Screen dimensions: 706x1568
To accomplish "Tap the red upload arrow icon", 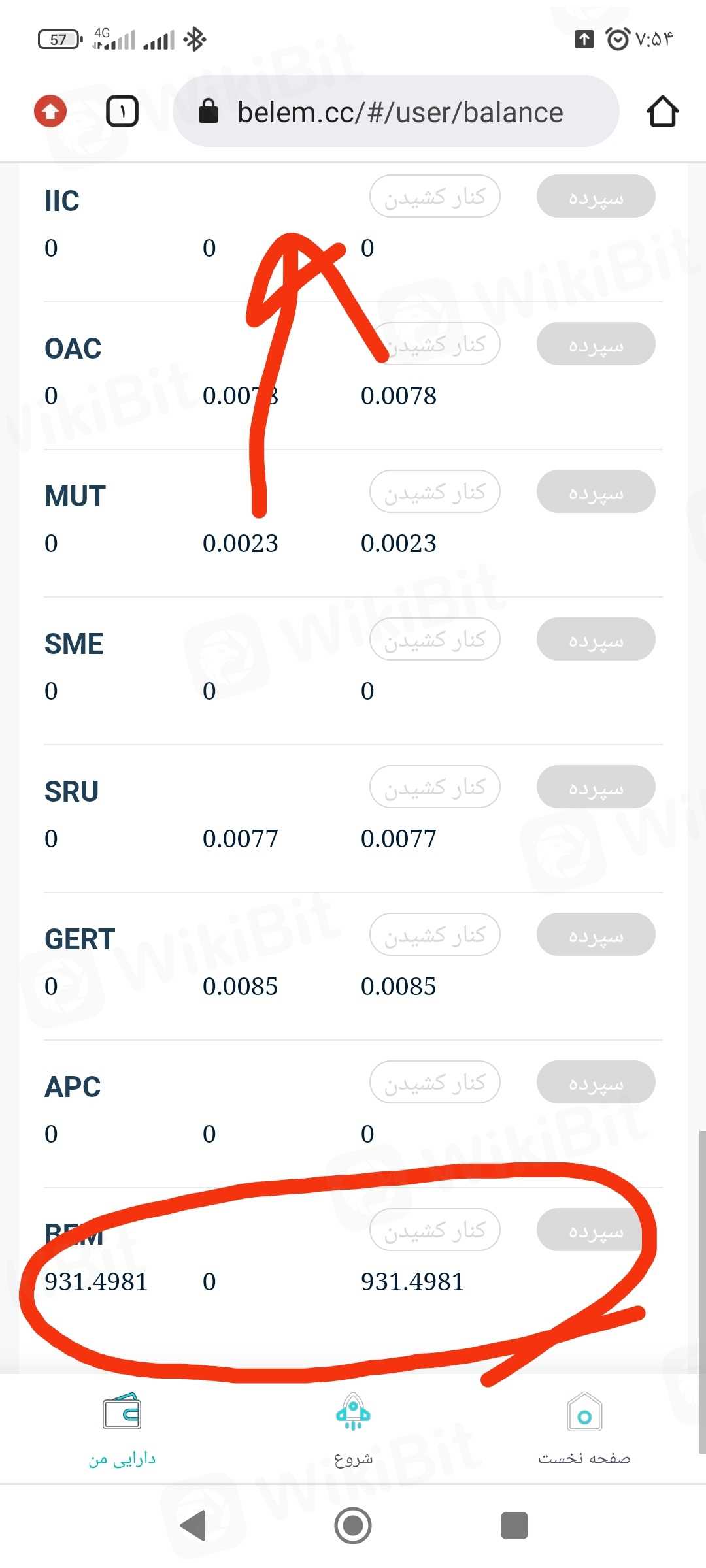I will (x=50, y=111).
